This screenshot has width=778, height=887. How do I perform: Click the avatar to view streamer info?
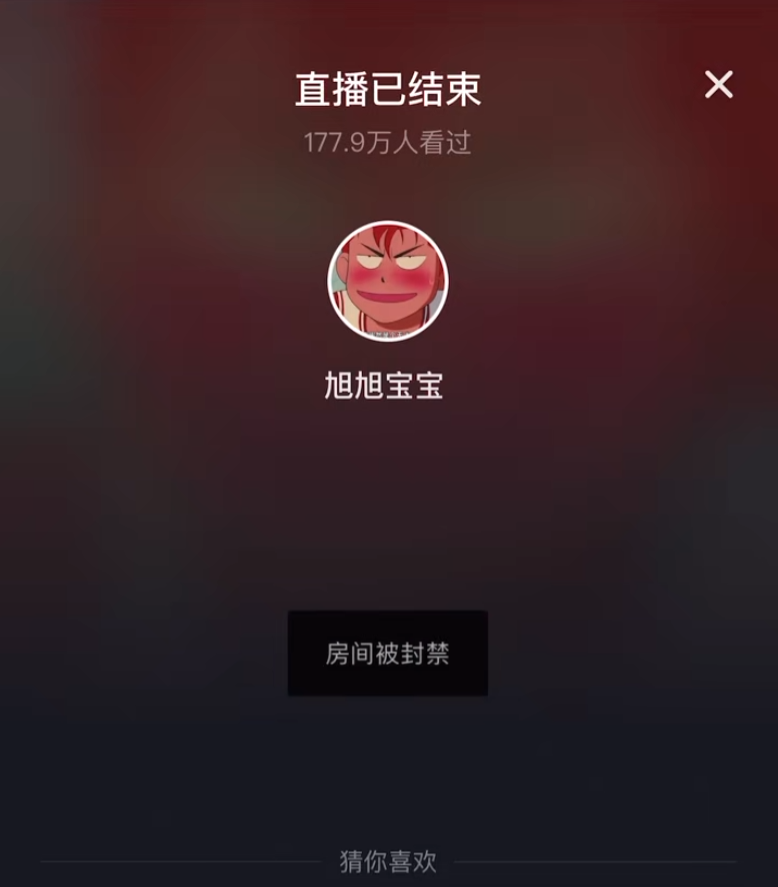point(387,283)
